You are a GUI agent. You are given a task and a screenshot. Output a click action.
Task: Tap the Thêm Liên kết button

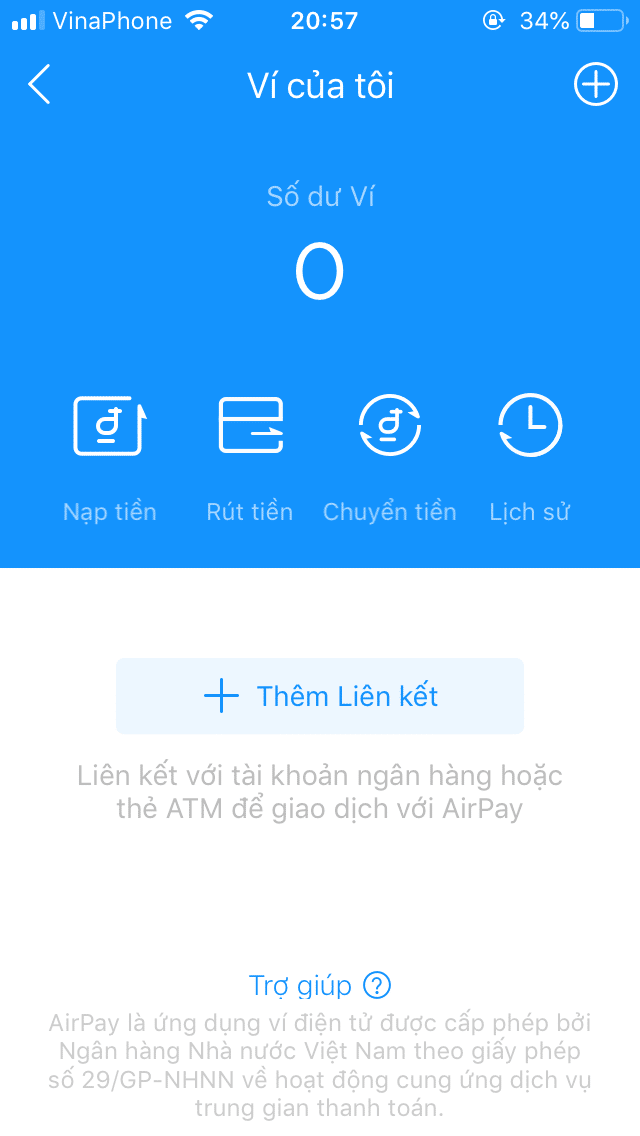click(x=320, y=696)
